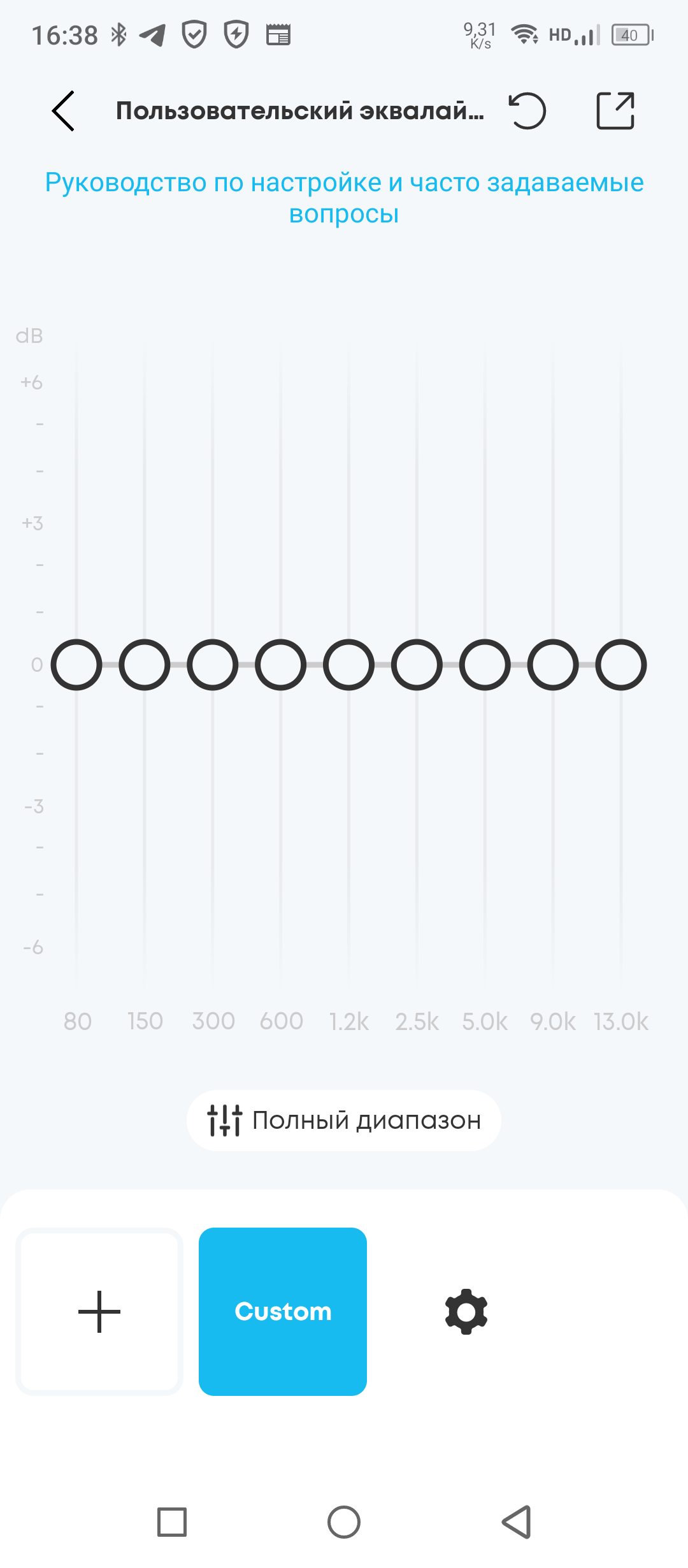
Task: Select the 1.2k band handle
Action: pos(349,665)
